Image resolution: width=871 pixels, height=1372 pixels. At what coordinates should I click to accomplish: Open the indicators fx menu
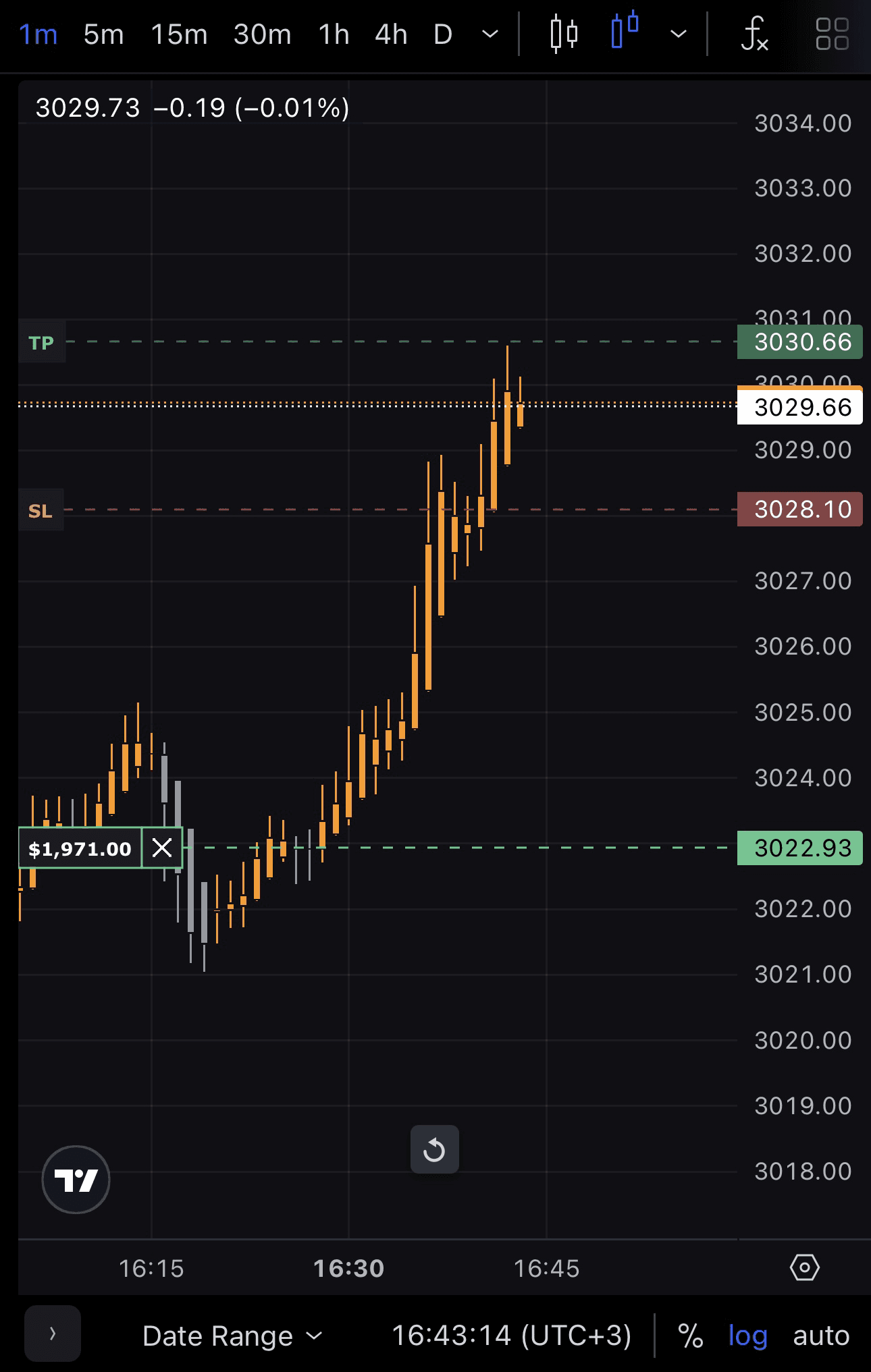(754, 34)
